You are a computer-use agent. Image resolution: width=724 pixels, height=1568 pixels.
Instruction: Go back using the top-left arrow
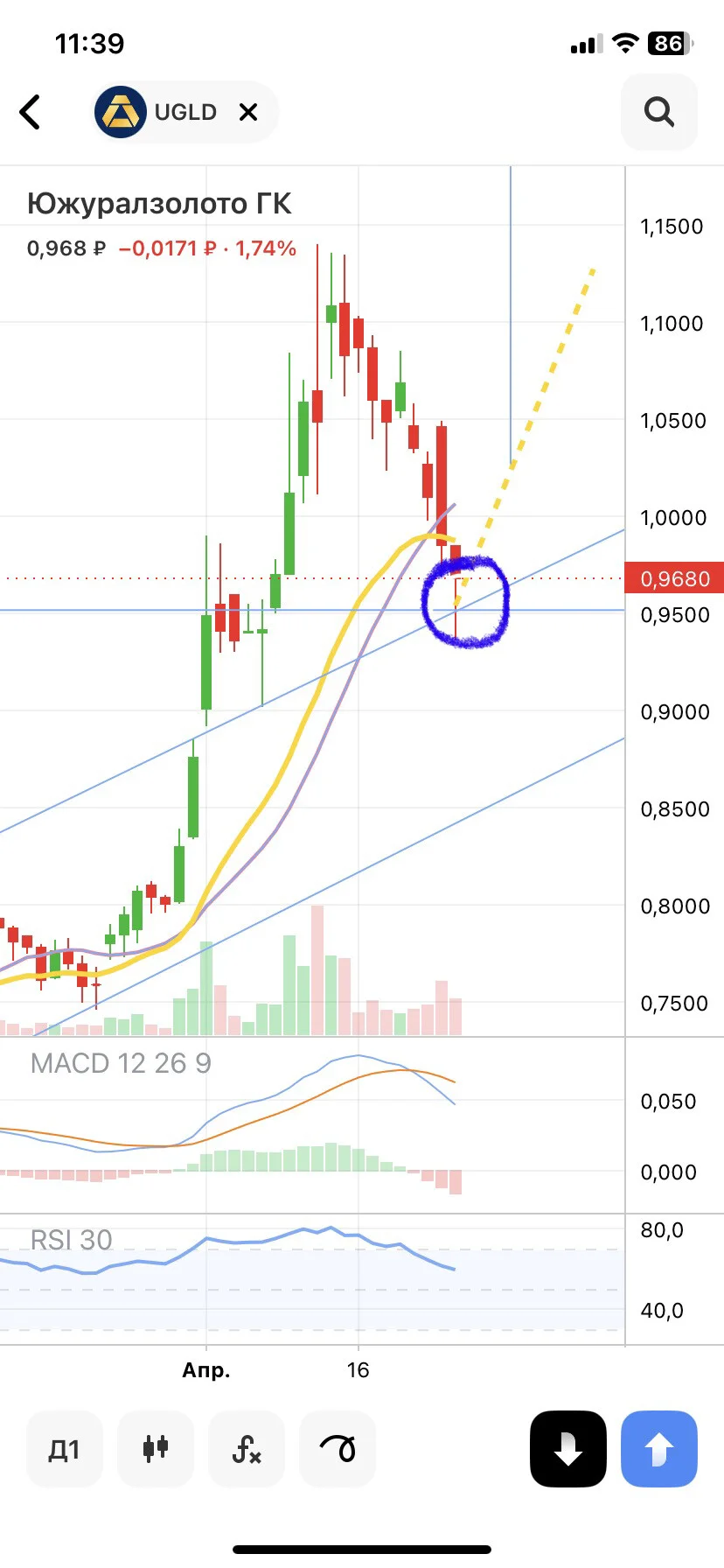31,112
